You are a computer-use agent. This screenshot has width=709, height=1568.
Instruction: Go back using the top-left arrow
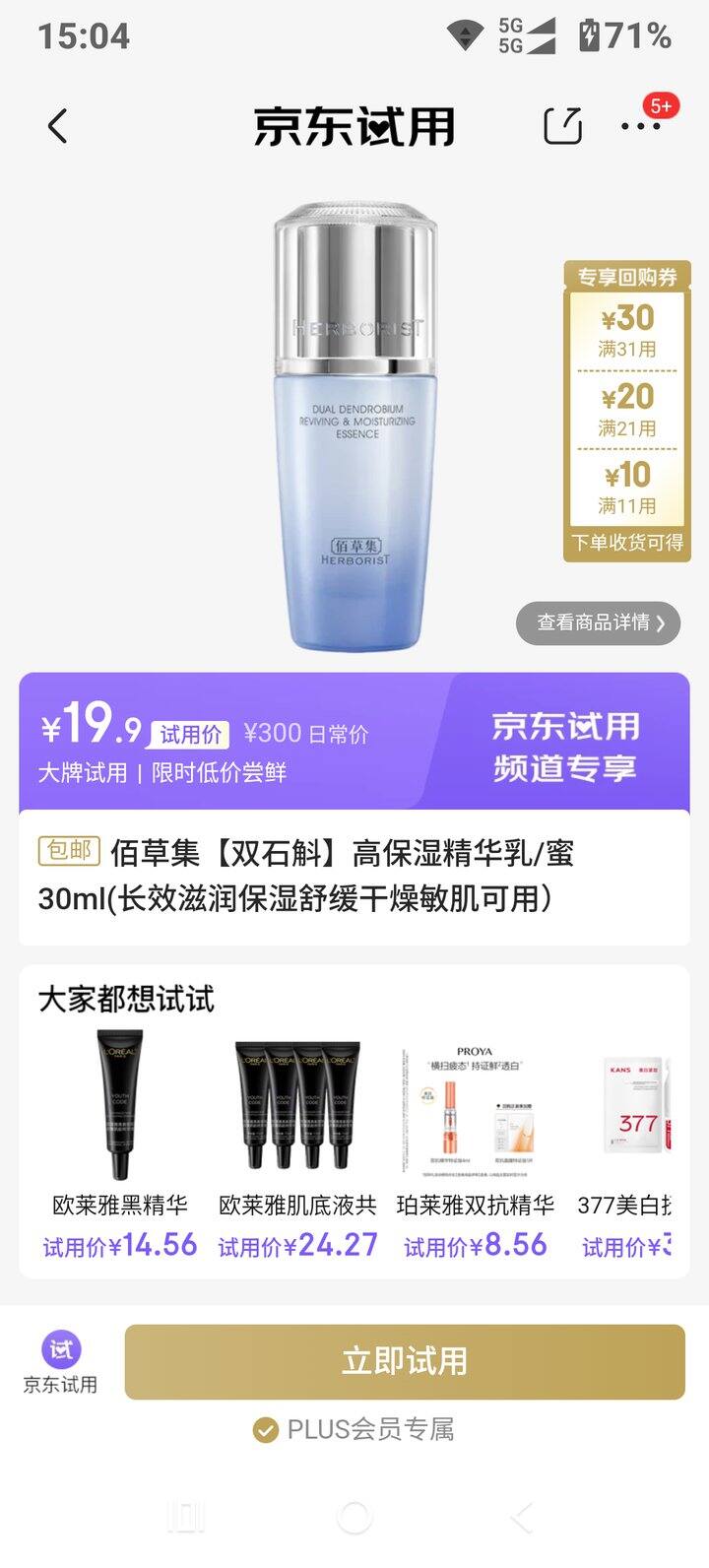[56, 128]
